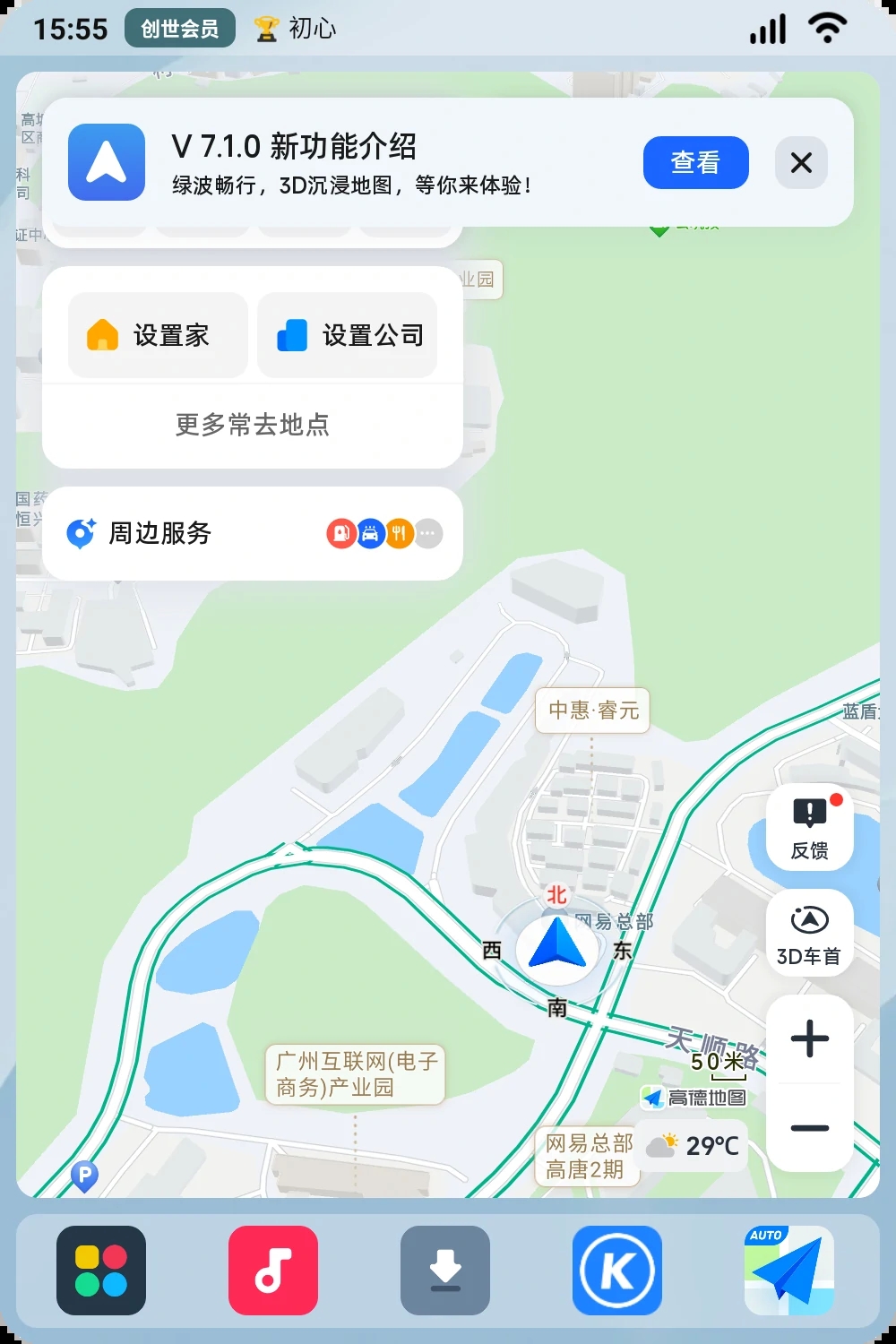Expand more nearby services with the ... icon
Screen dimensions: 896x1344
[x=428, y=534]
